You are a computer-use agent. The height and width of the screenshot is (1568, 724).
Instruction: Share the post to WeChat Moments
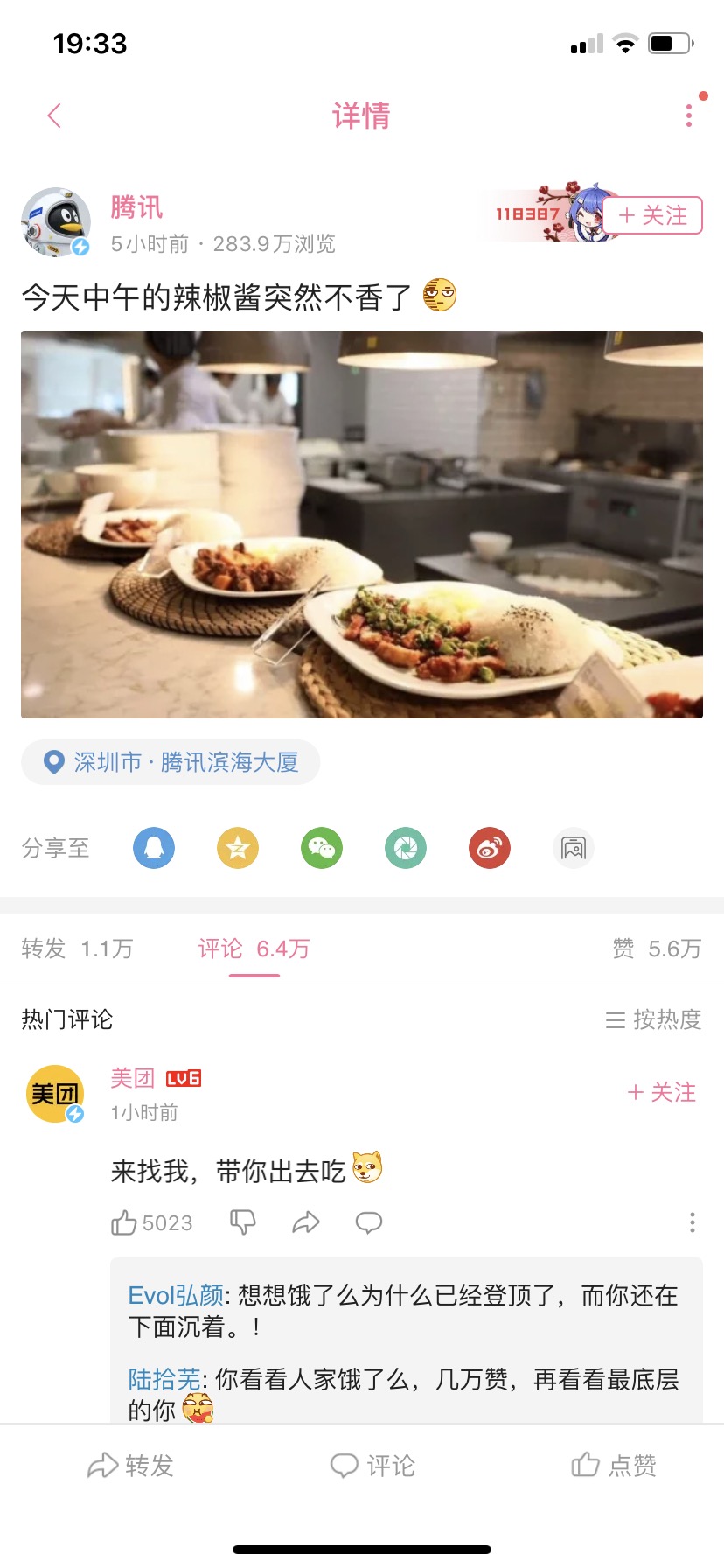[x=406, y=848]
